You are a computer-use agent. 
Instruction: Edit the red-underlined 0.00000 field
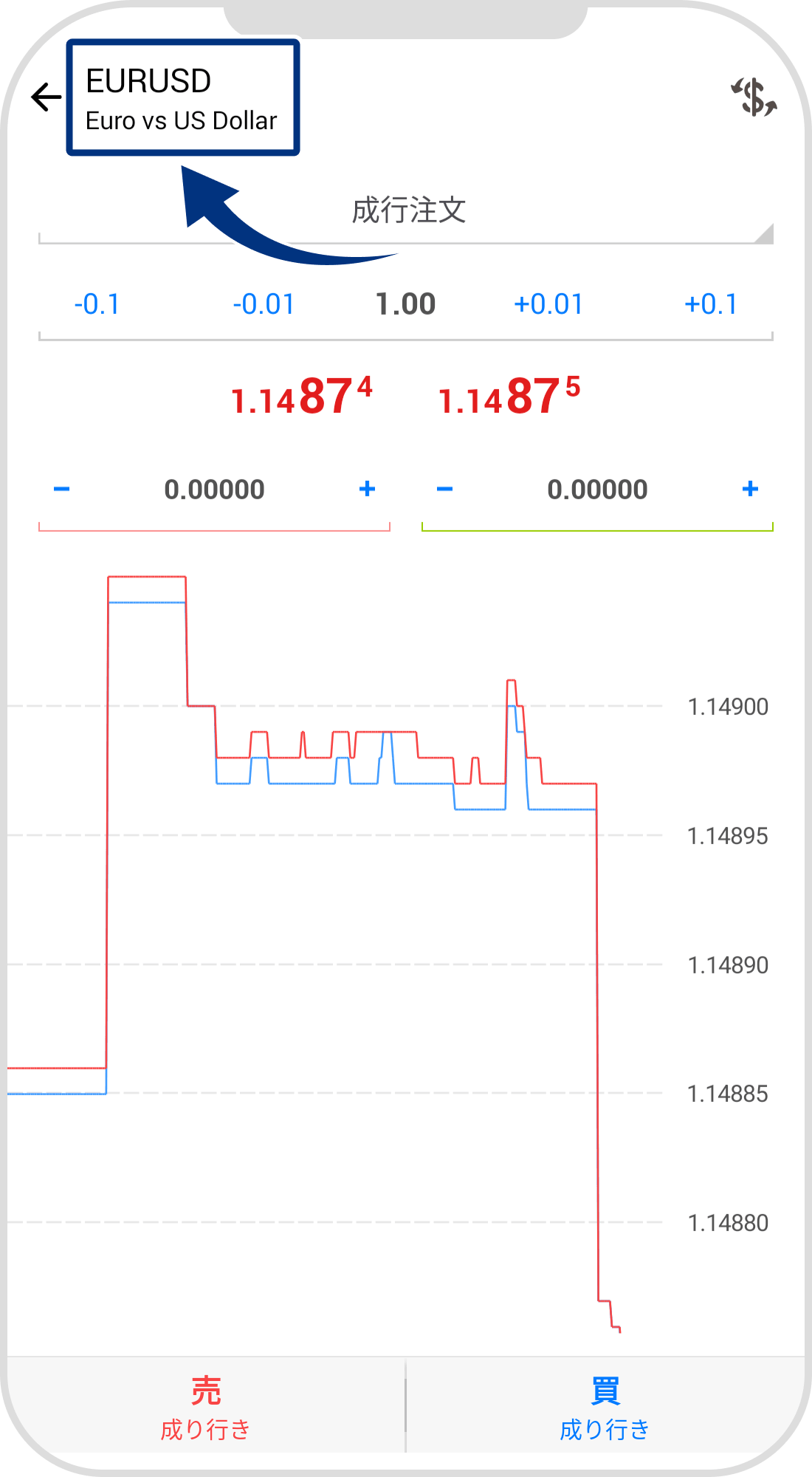click(x=214, y=490)
